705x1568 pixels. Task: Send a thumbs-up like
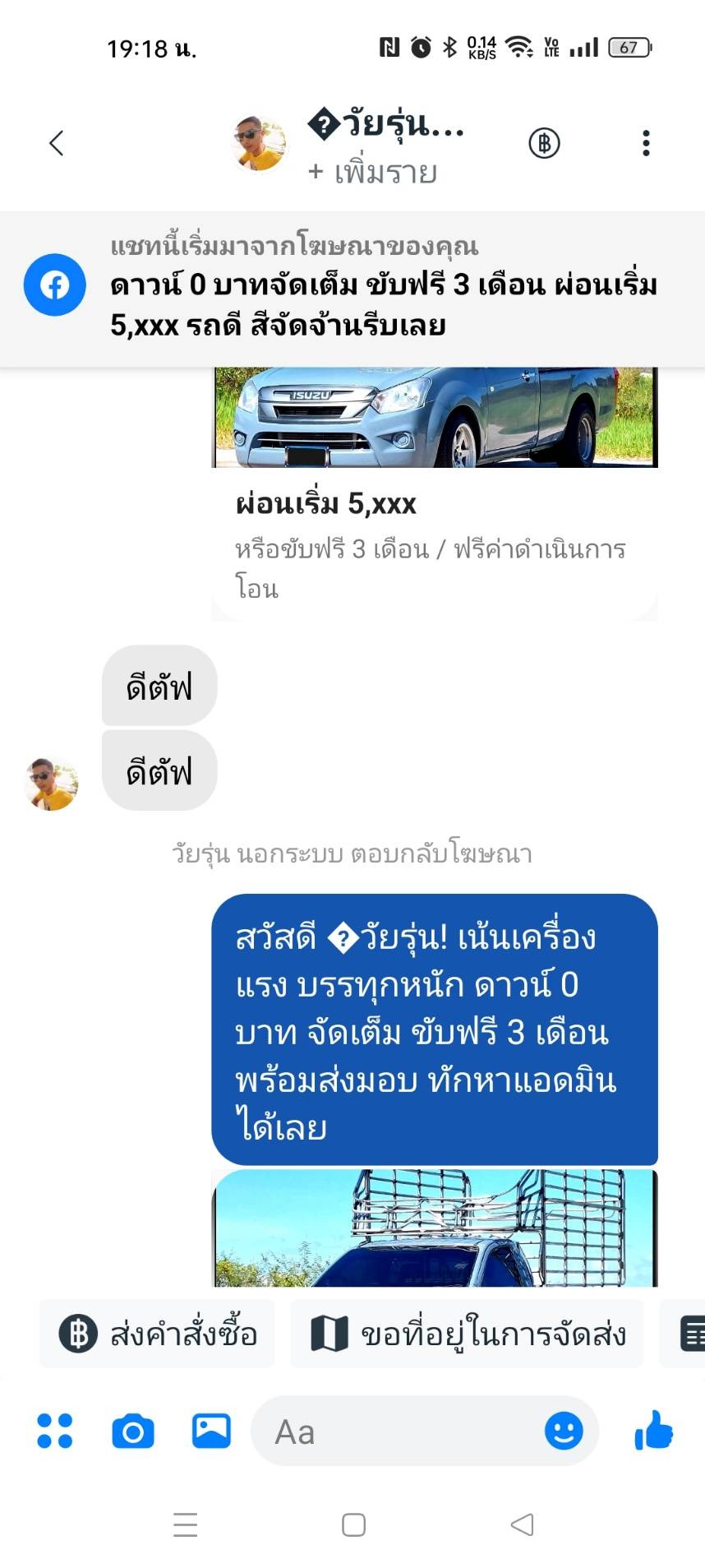click(653, 1431)
